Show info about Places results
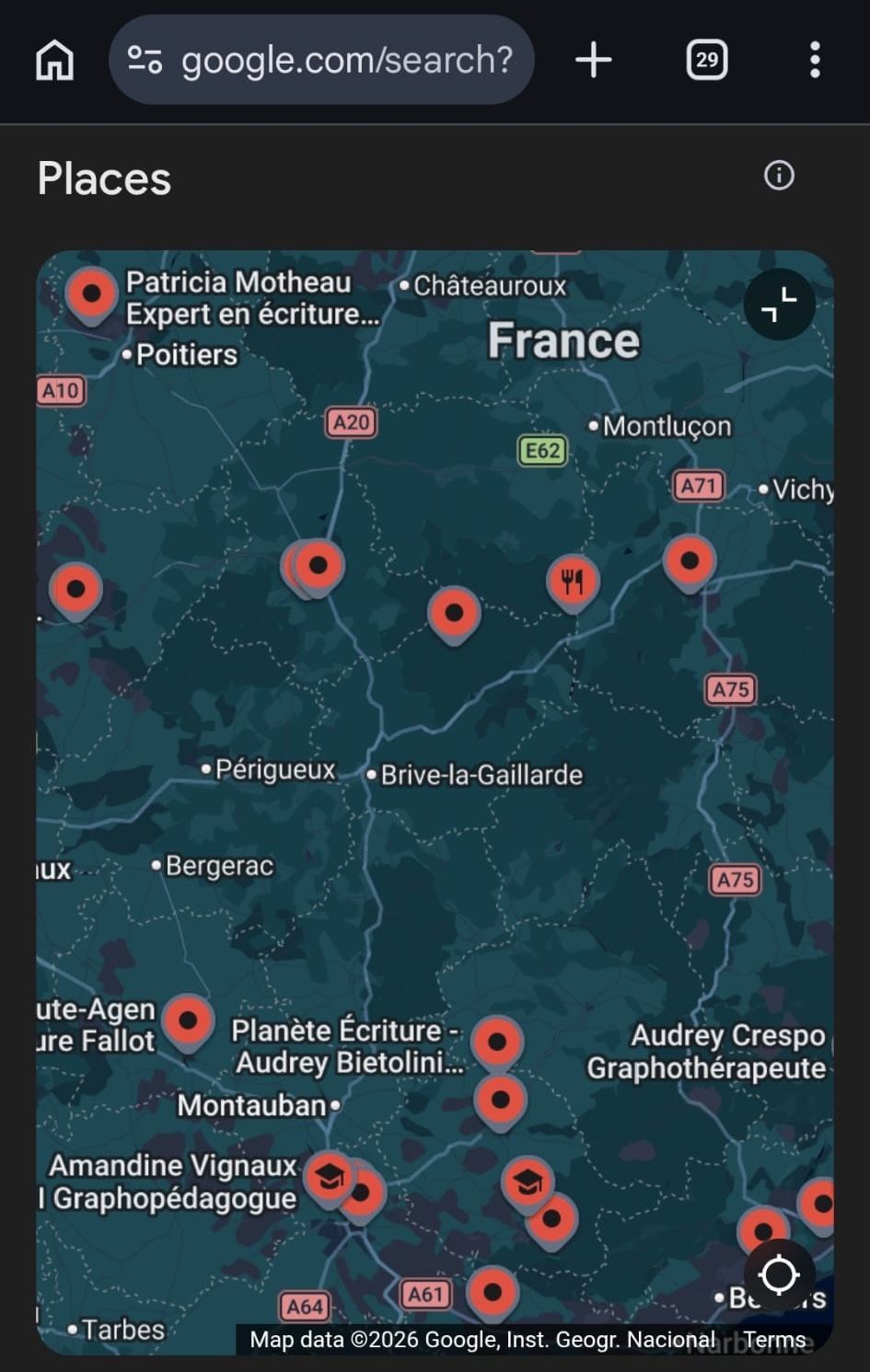 click(x=779, y=176)
